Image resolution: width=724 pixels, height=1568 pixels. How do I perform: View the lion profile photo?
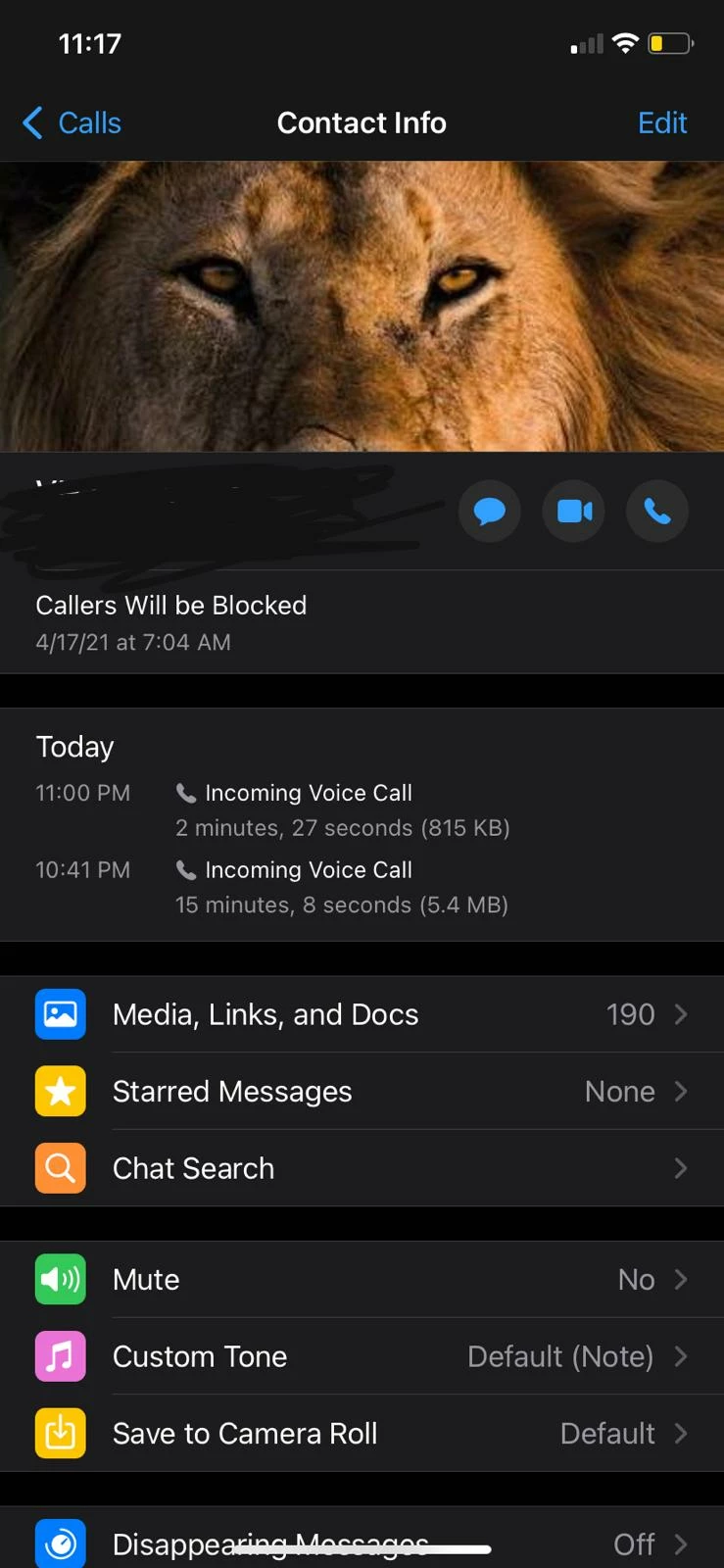[x=362, y=306]
